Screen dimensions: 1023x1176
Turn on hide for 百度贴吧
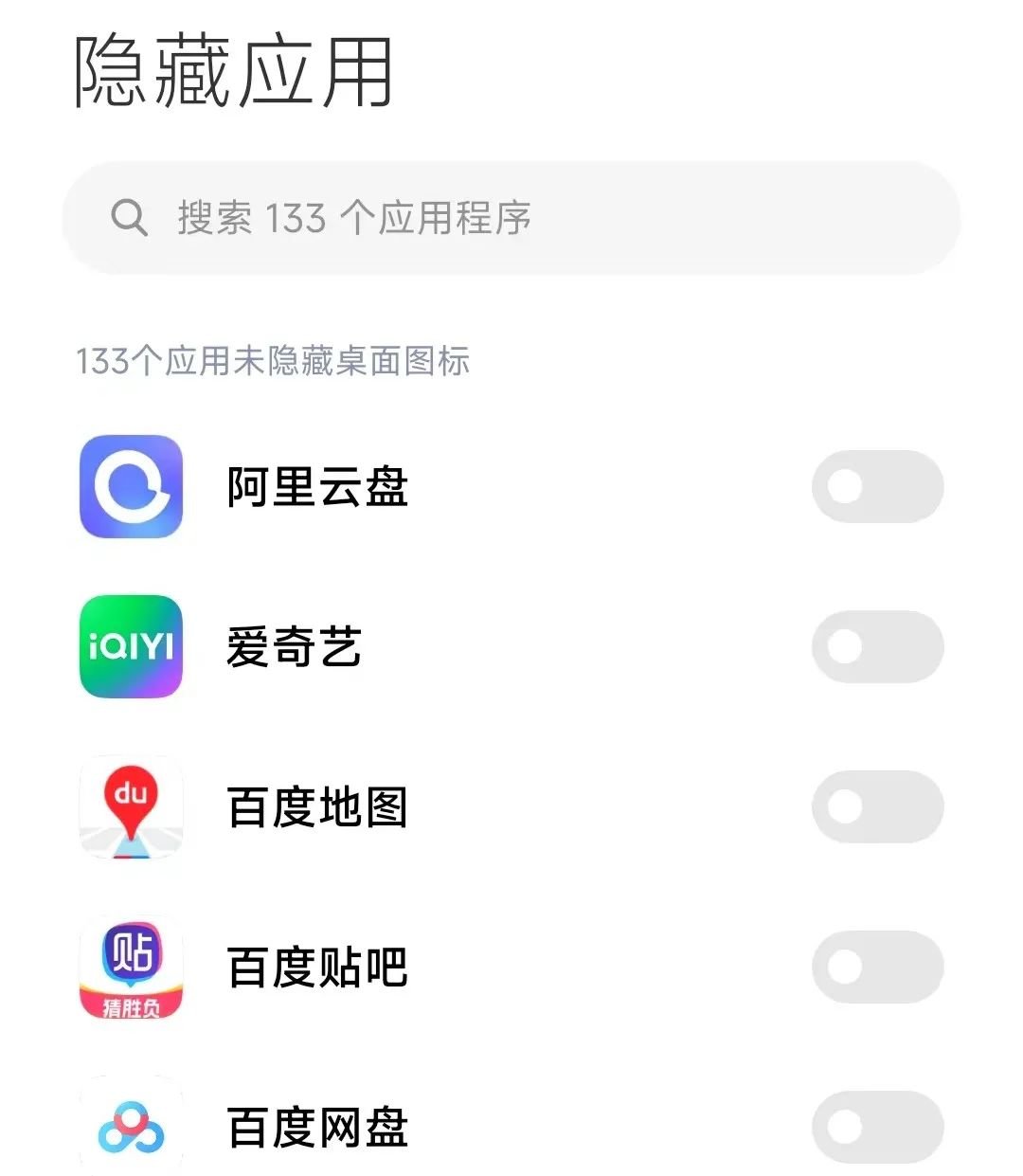point(877,967)
